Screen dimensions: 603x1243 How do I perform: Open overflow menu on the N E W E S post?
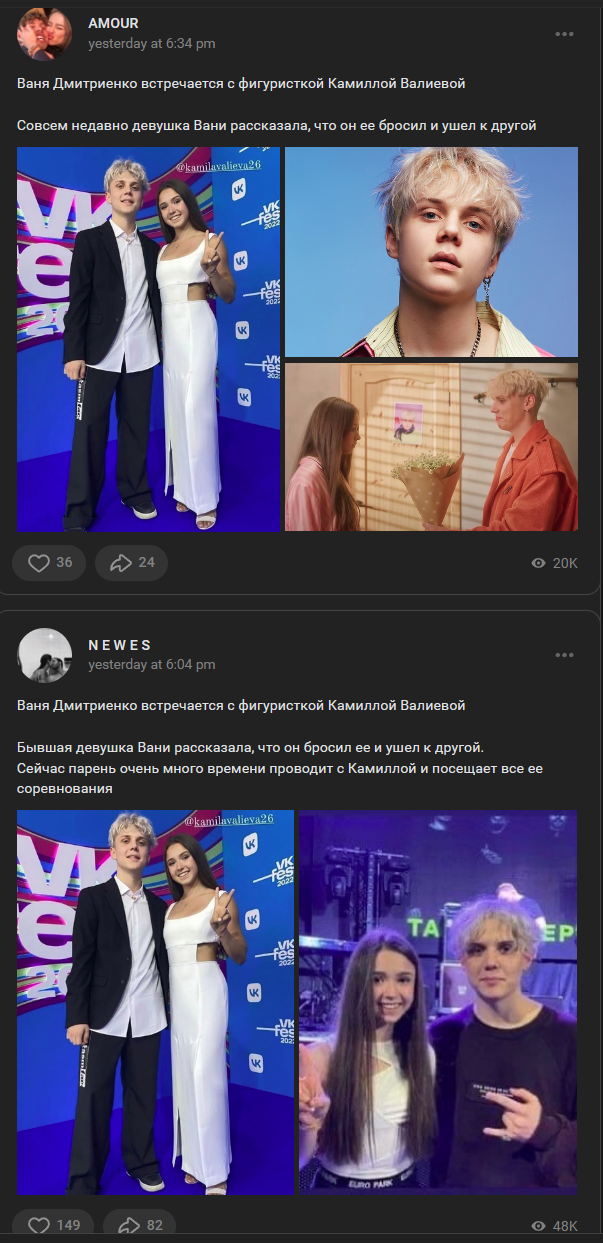click(564, 655)
